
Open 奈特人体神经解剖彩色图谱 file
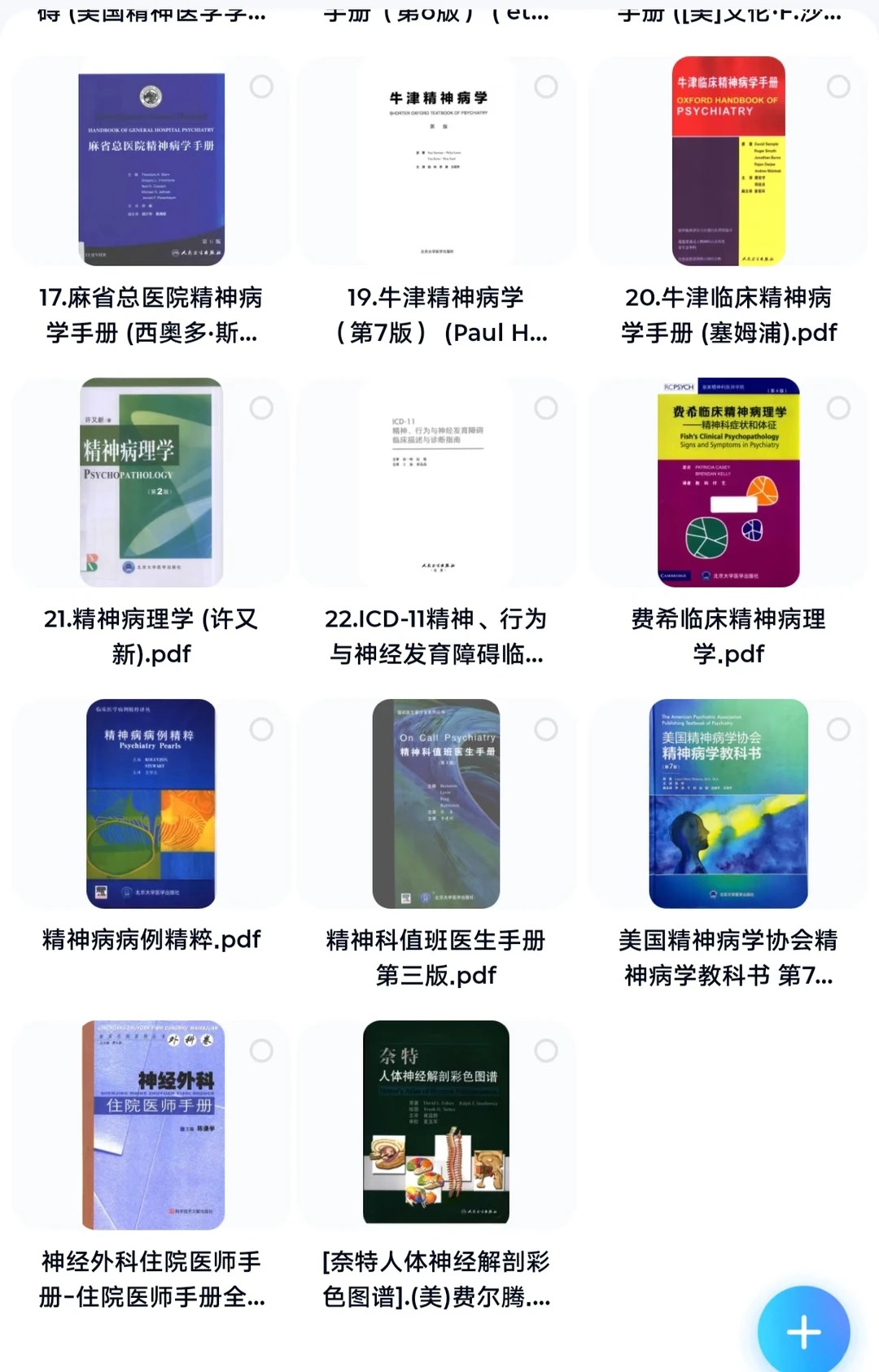click(x=437, y=1123)
